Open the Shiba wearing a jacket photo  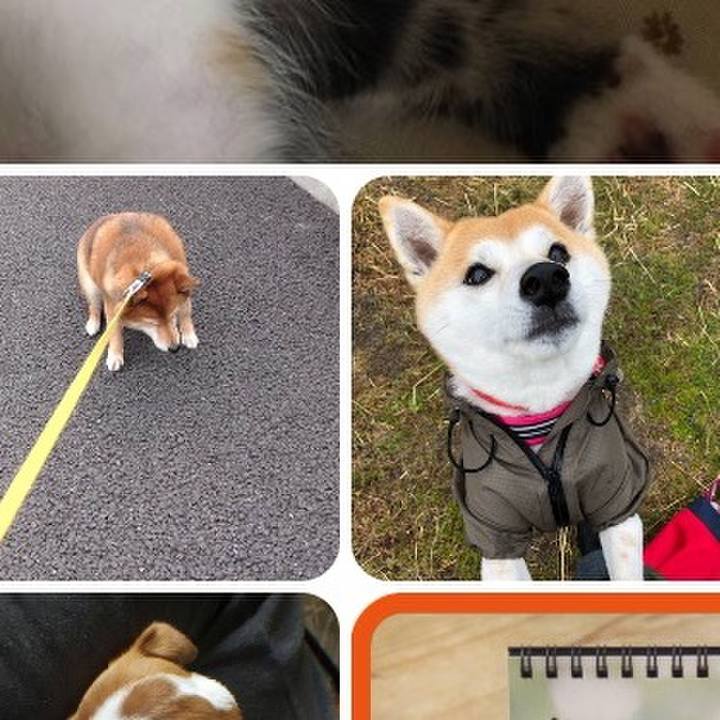535,377
